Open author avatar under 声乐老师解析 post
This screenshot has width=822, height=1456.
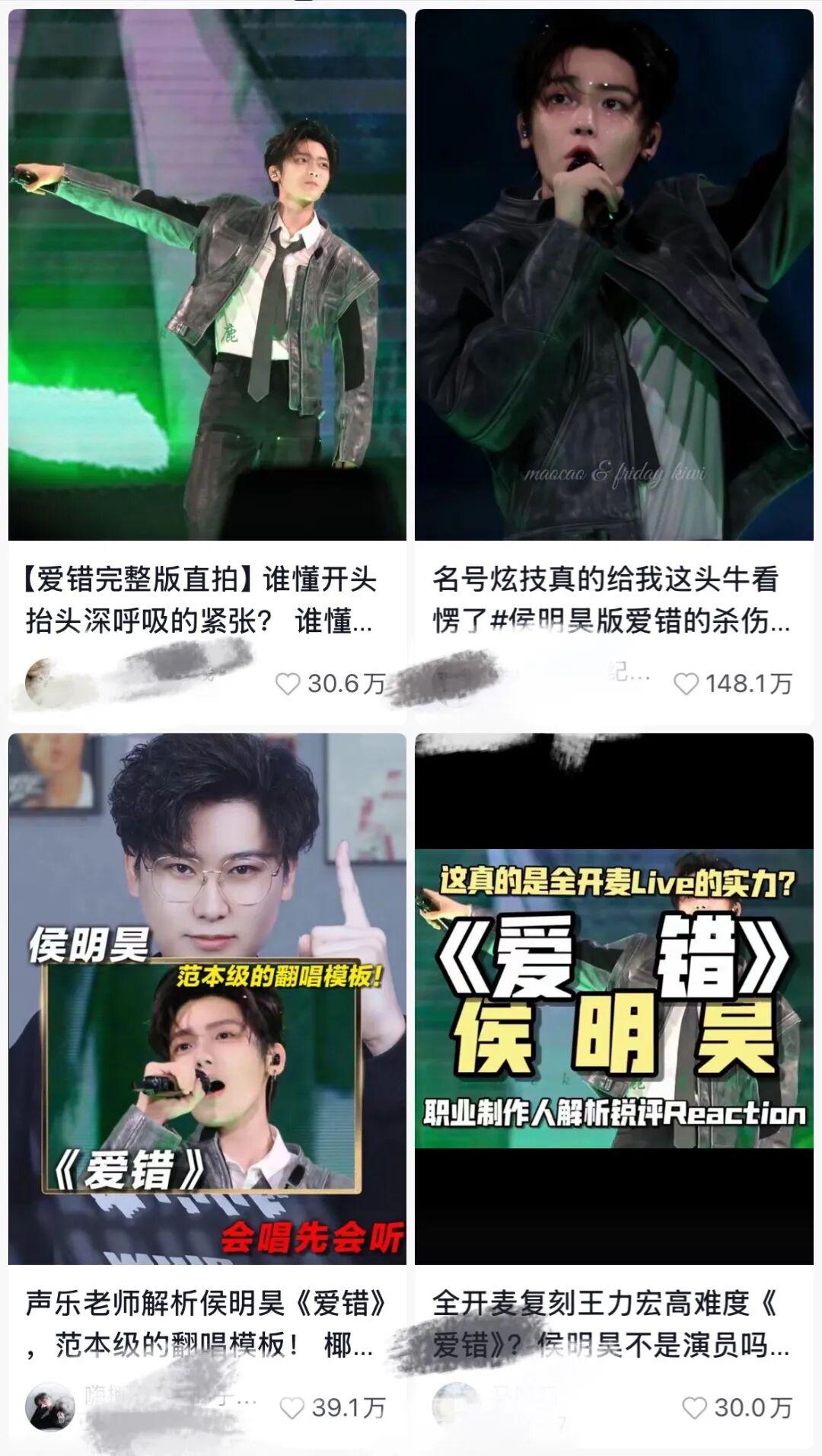49,1407
